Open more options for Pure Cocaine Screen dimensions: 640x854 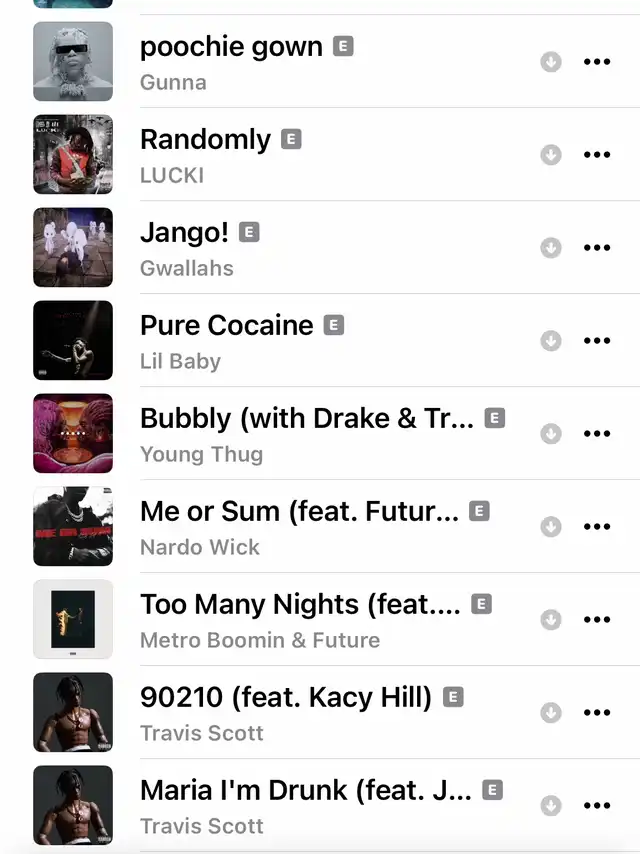point(596,341)
